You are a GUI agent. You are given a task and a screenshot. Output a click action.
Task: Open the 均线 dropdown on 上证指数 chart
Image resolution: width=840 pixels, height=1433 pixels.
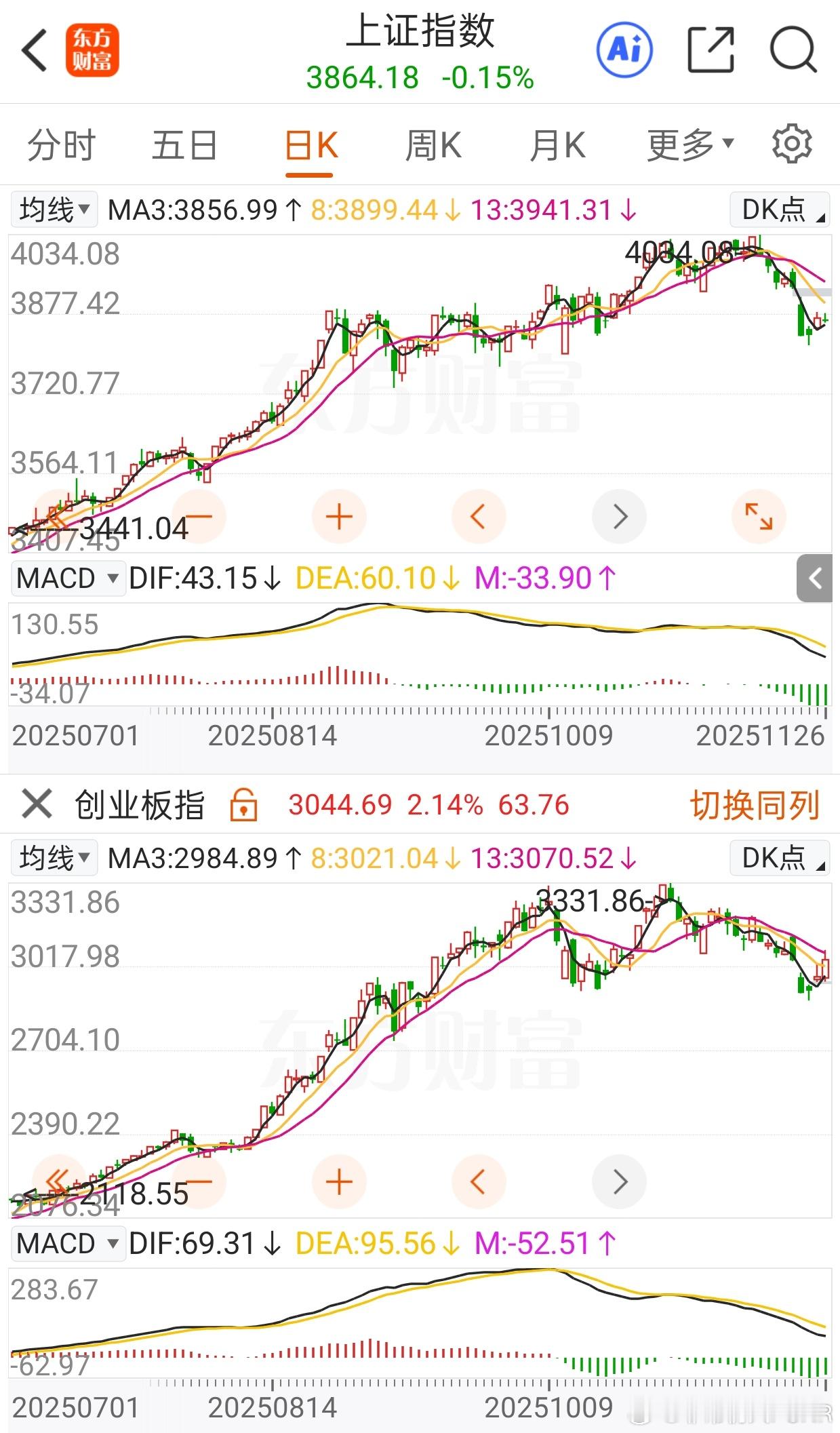(54, 210)
